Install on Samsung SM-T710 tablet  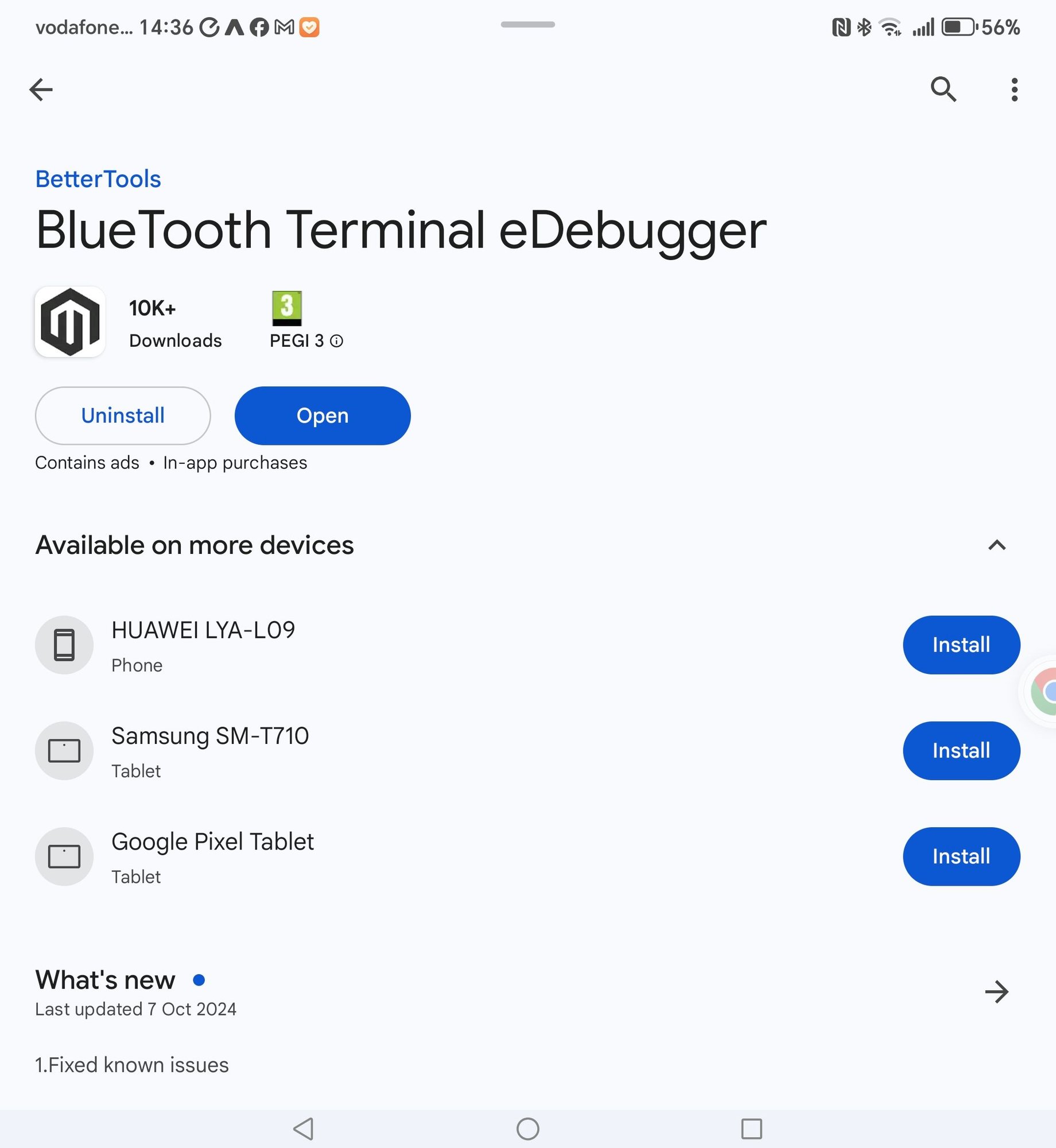(x=961, y=751)
